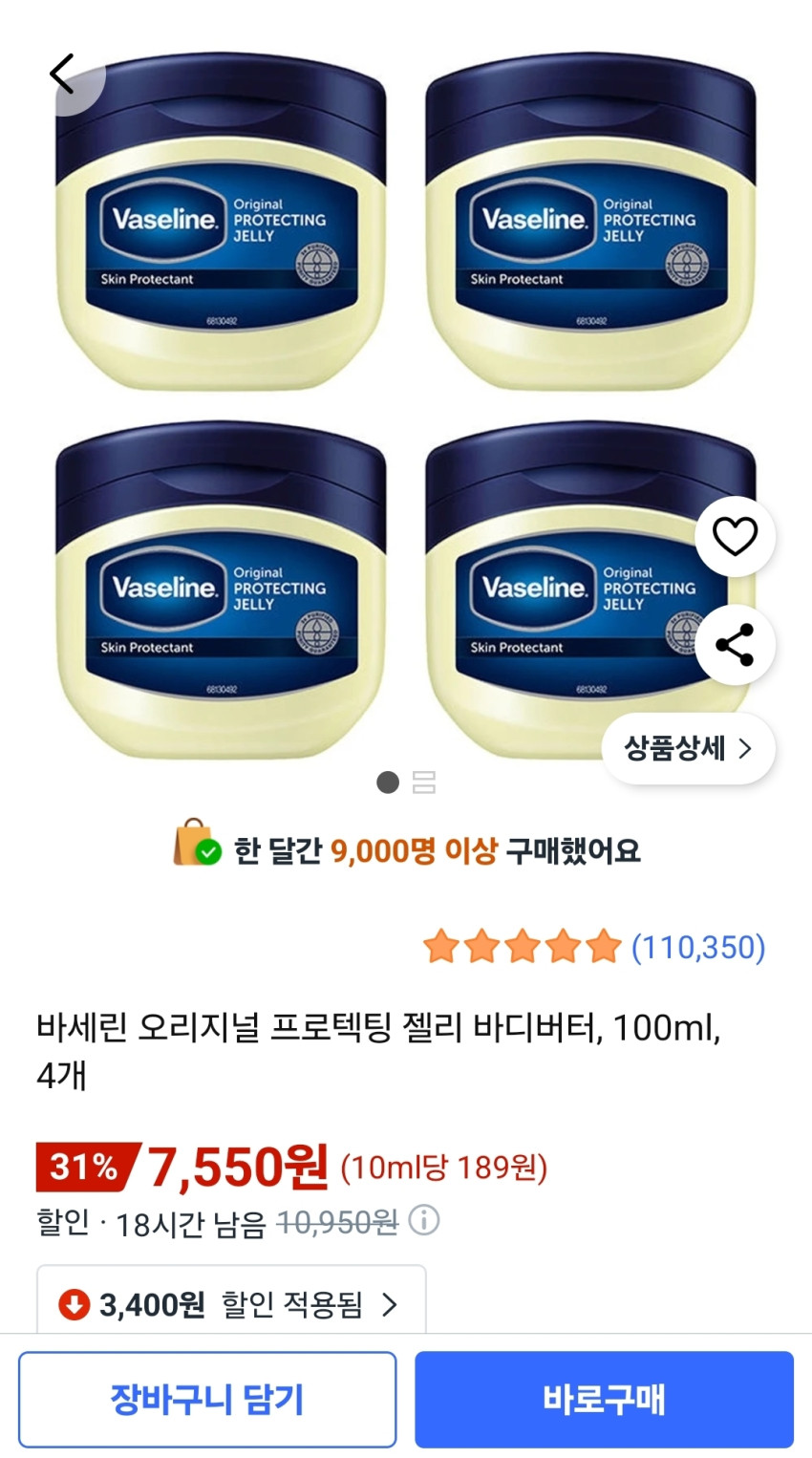Open 상품상세 product details
This screenshot has width=812, height=1458.
[x=688, y=748]
